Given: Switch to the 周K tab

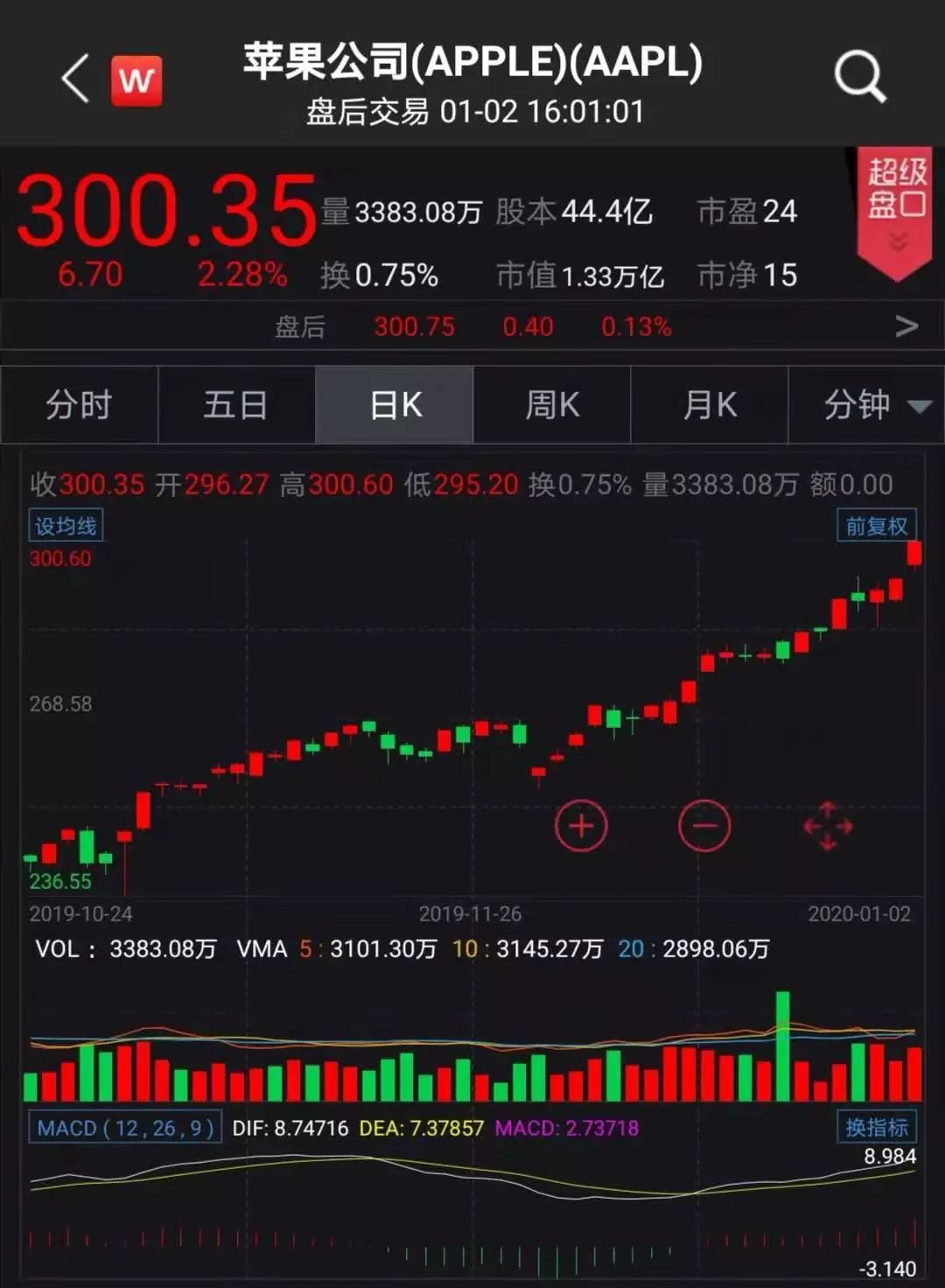Looking at the screenshot, I should [552, 405].
